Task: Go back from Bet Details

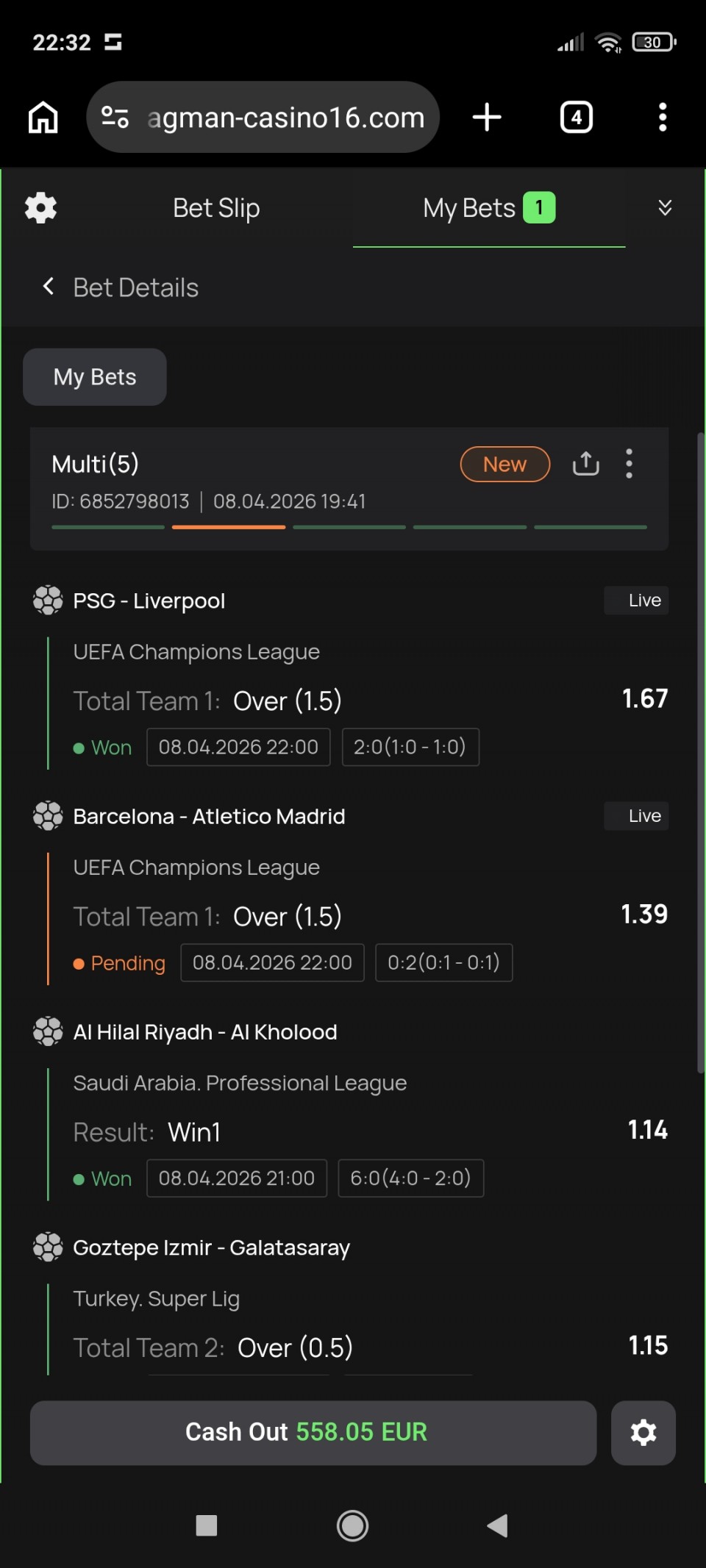Action: pos(49,287)
